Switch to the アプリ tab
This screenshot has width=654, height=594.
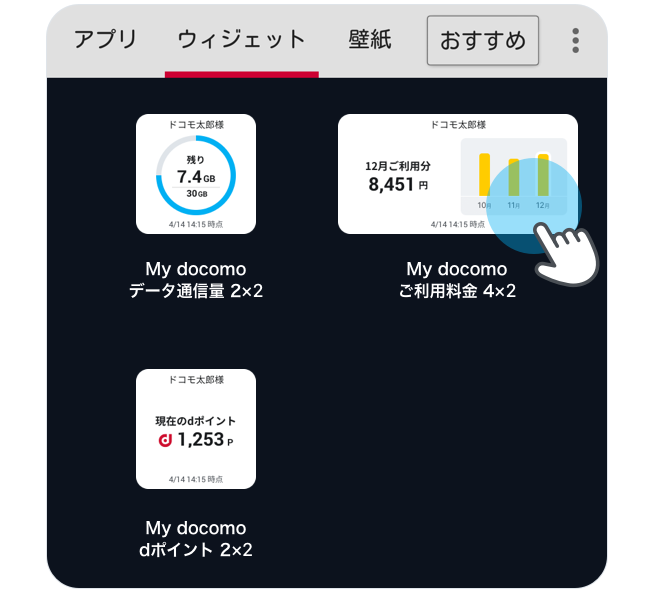pos(105,40)
